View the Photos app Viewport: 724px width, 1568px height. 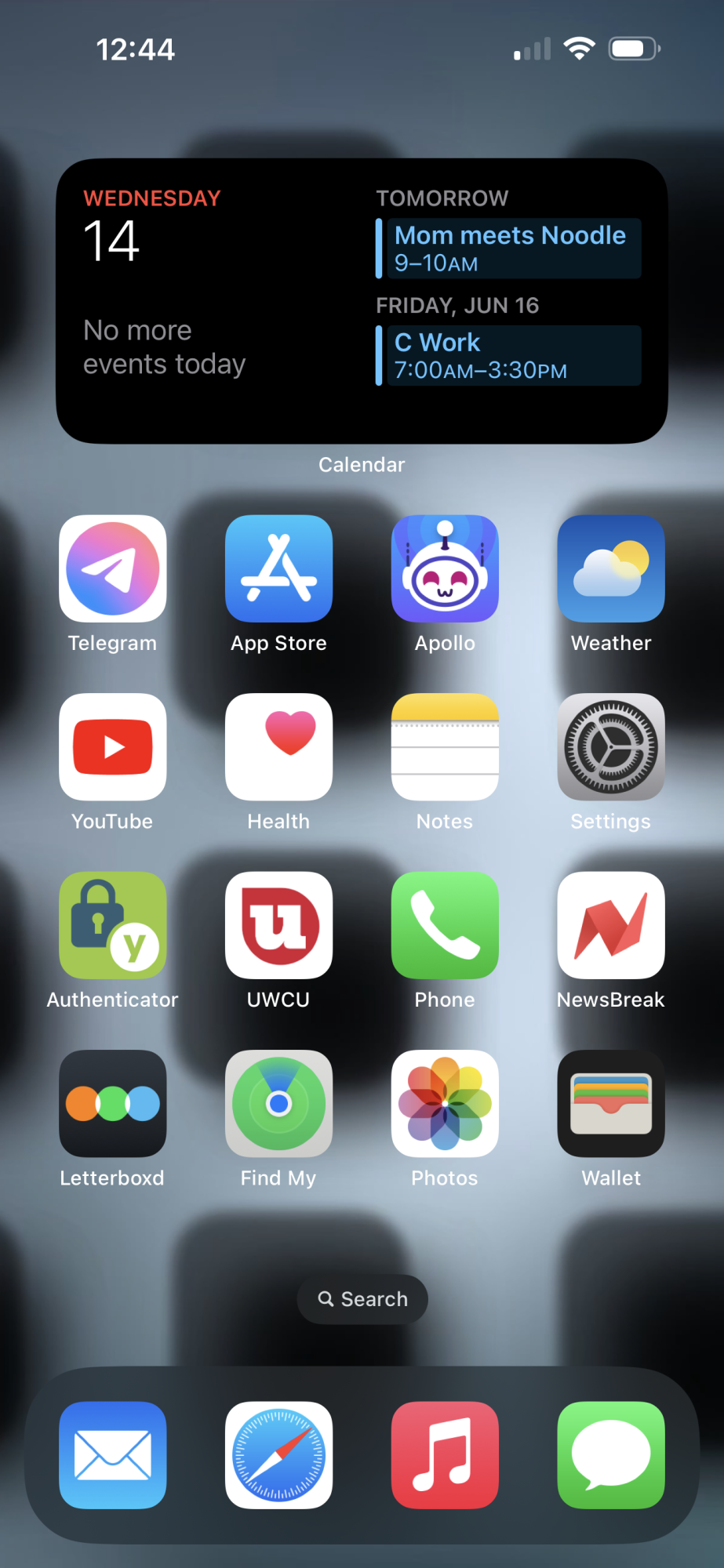445,1103
